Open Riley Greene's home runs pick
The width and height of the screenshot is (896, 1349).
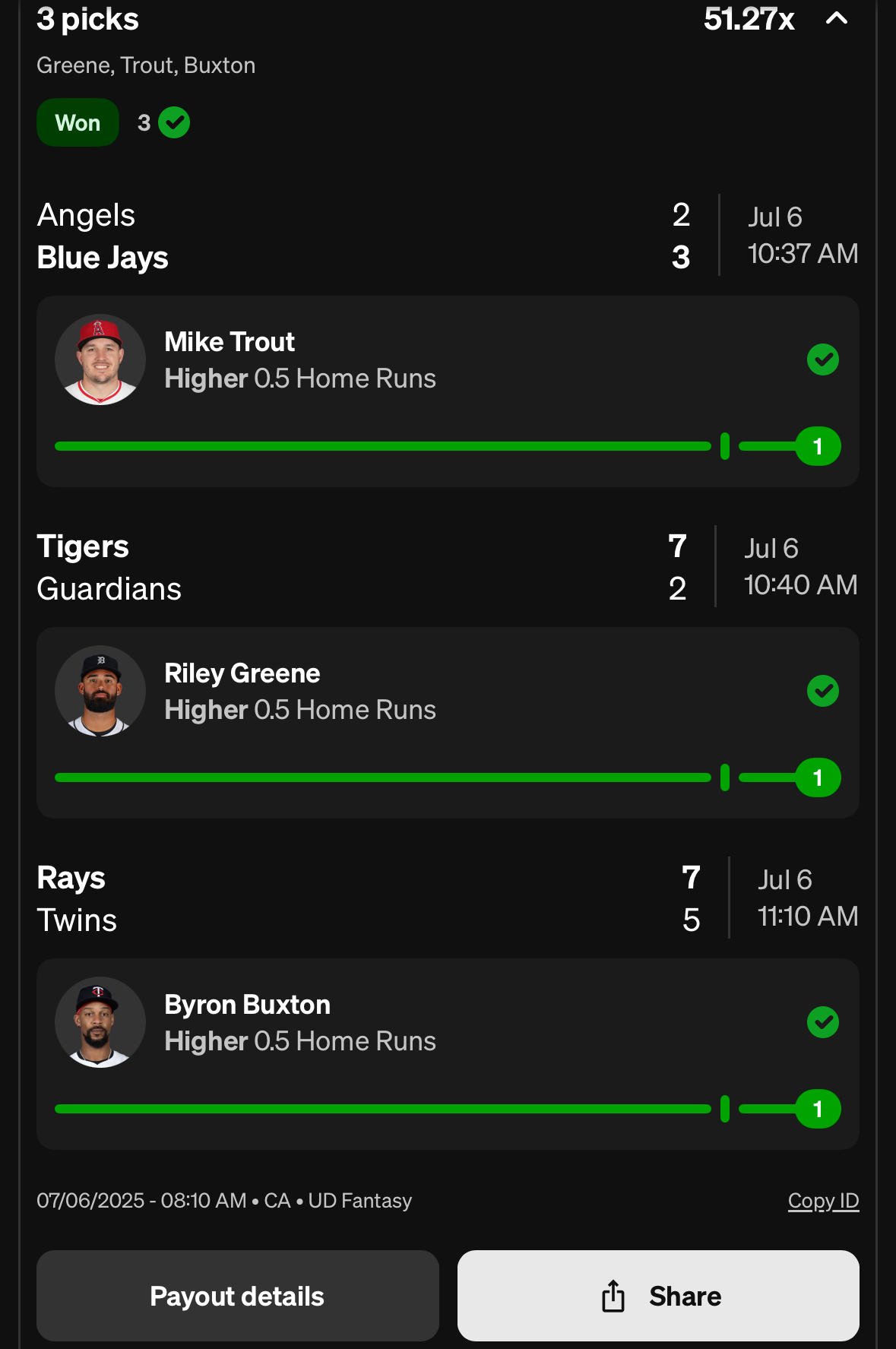[448, 722]
